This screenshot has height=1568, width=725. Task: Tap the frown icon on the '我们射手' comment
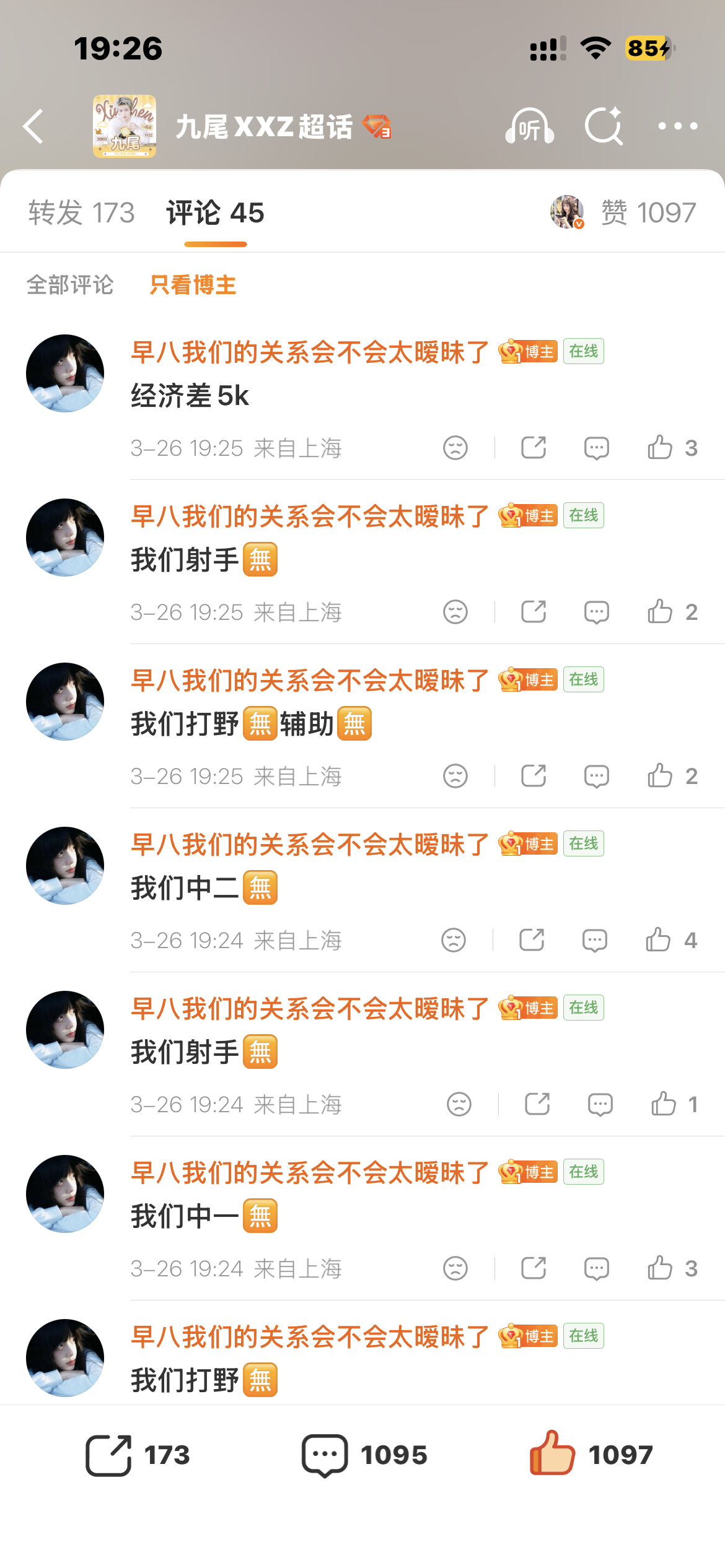(x=455, y=611)
